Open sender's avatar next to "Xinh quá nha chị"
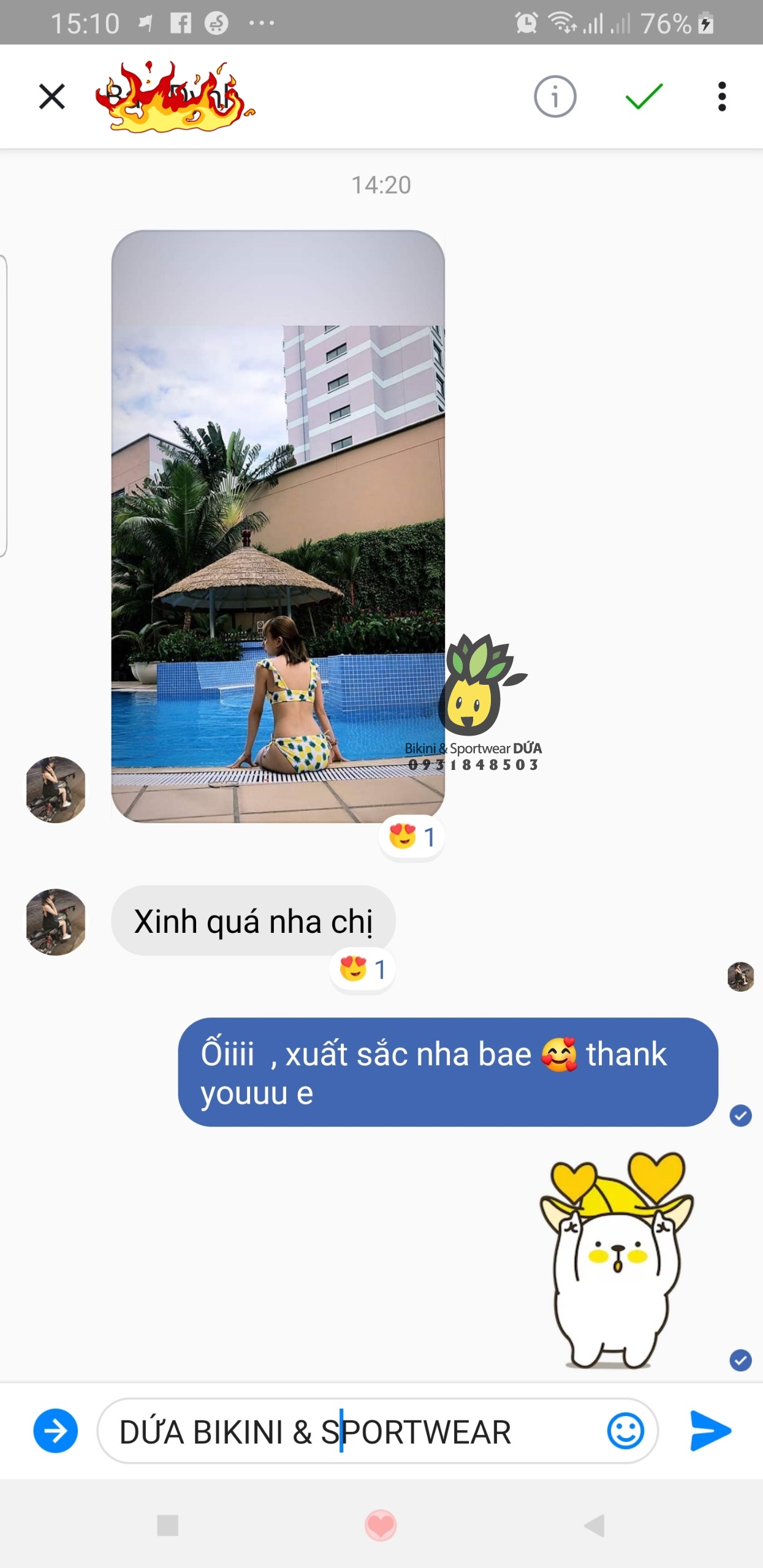Screen dimensions: 763x1568 pyautogui.click(x=56, y=922)
